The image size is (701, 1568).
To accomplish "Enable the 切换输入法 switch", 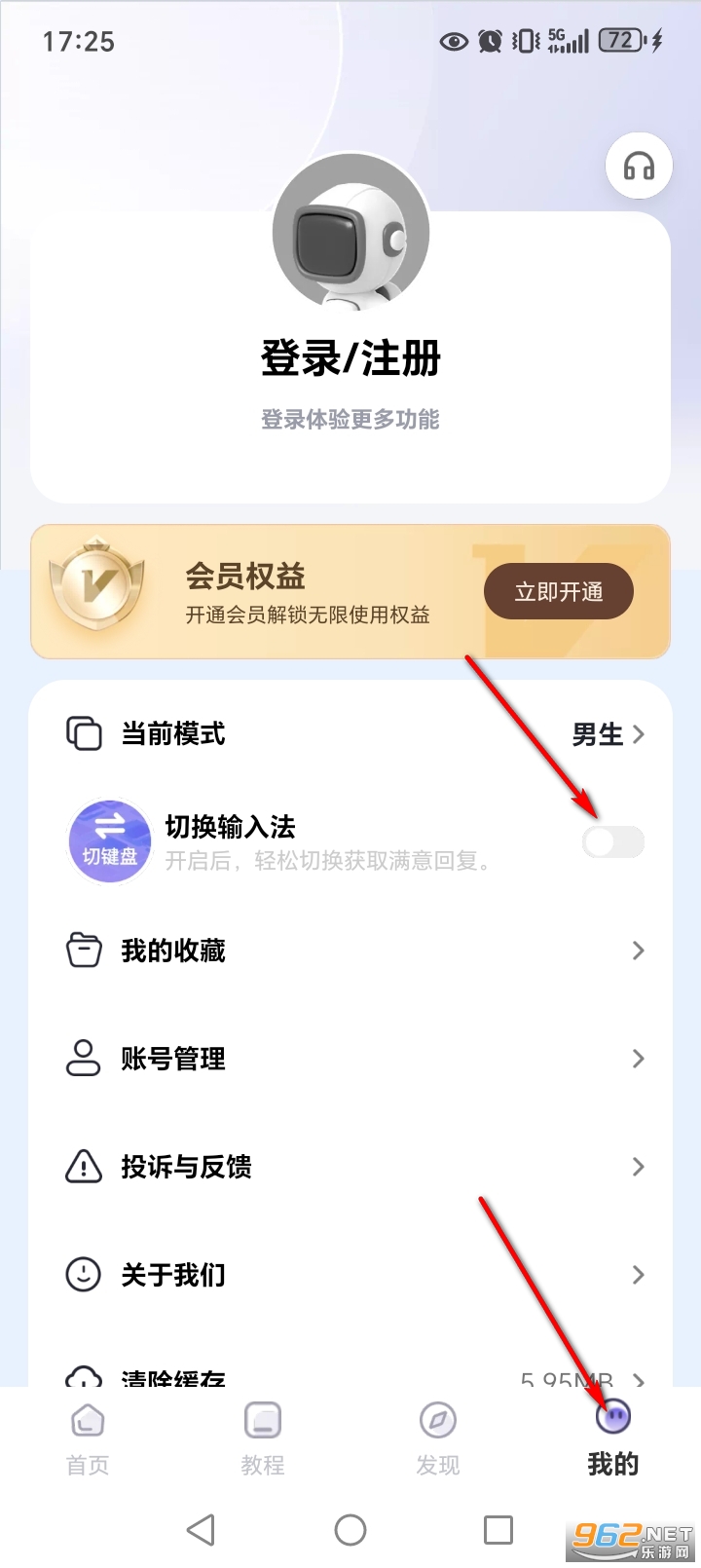I will (612, 840).
